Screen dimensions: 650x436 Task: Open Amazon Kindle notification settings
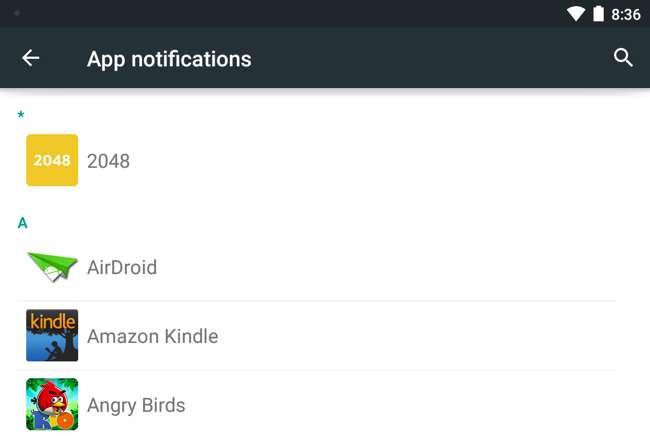[152, 336]
